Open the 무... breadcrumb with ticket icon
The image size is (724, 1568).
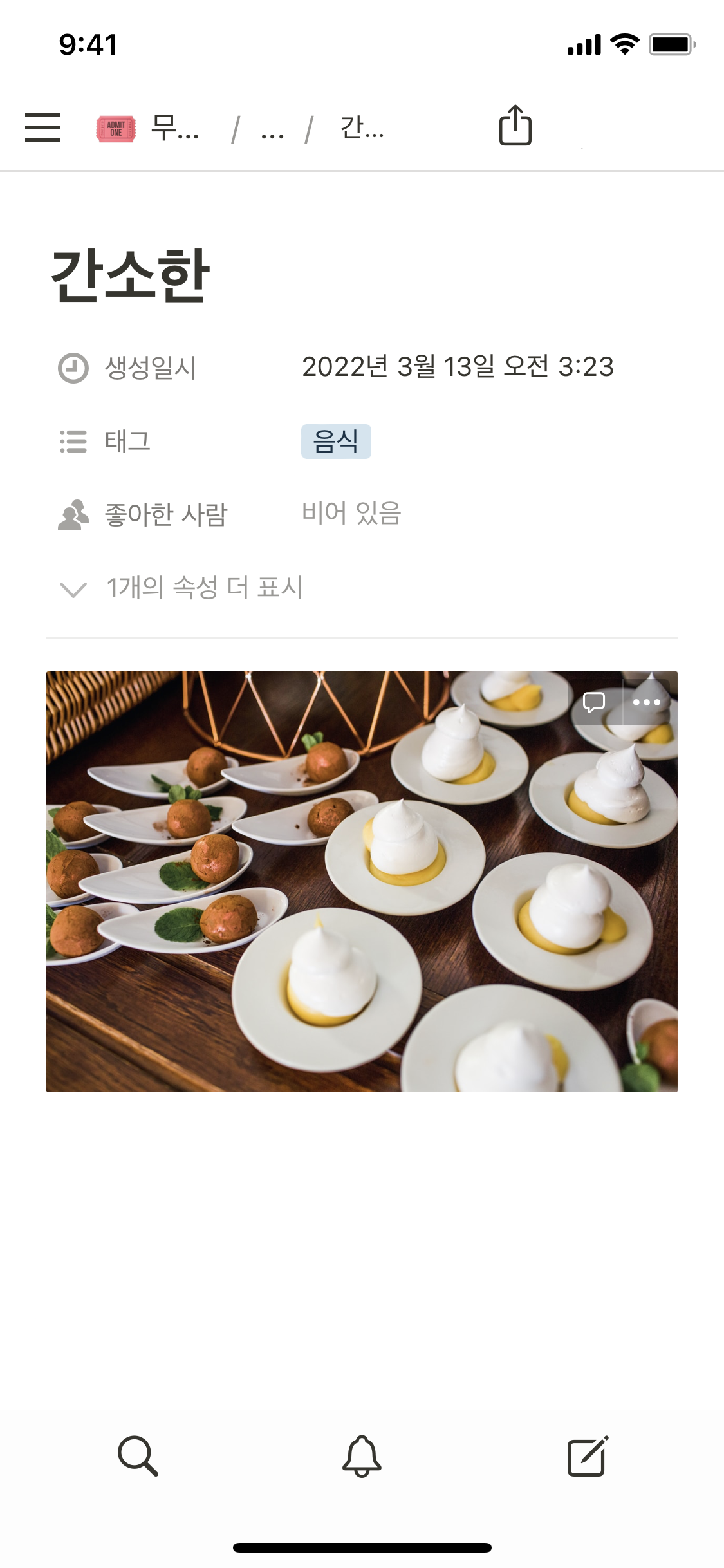(x=149, y=128)
